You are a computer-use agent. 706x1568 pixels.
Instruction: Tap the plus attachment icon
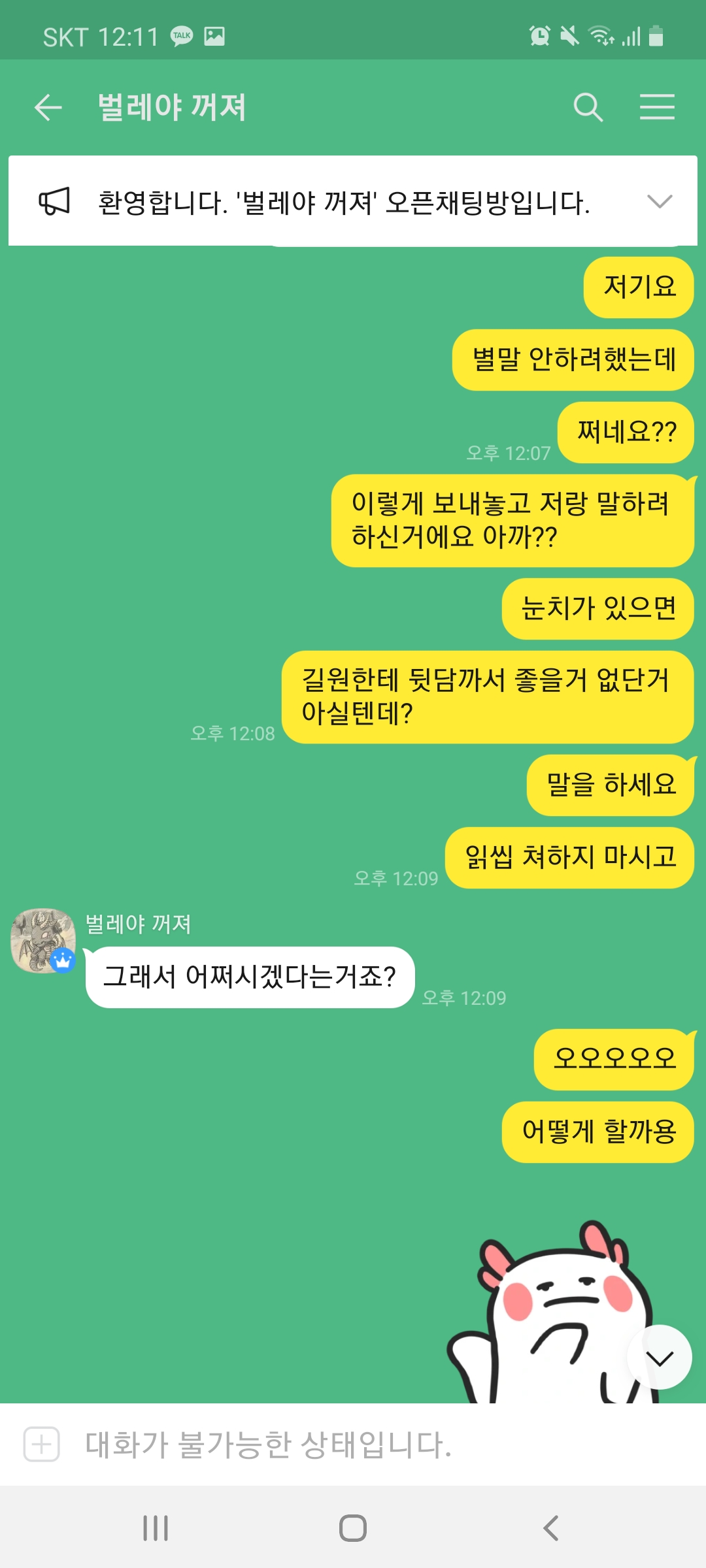(x=42, y=1445)
